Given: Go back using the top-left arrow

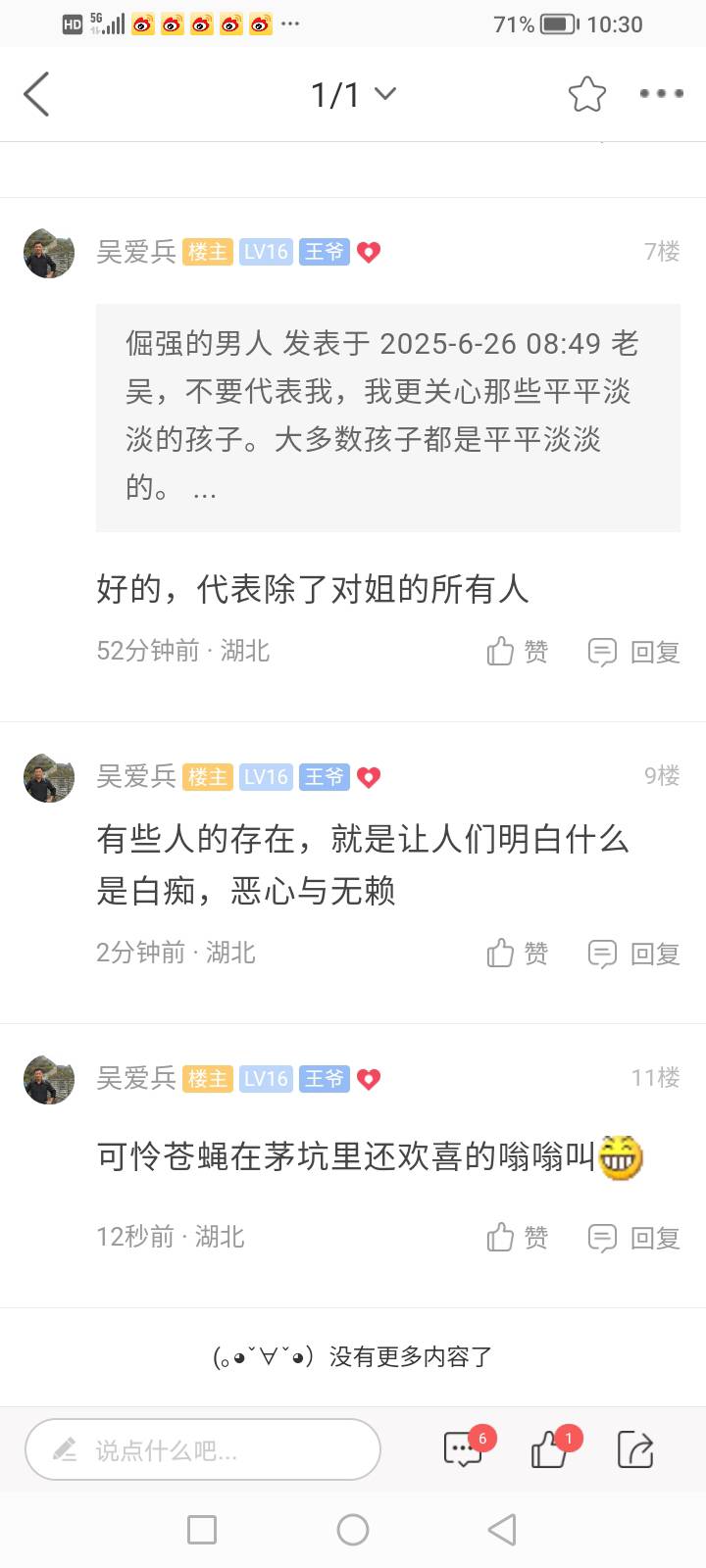Looking at the screenshot, I should click(x=36, y=95).
